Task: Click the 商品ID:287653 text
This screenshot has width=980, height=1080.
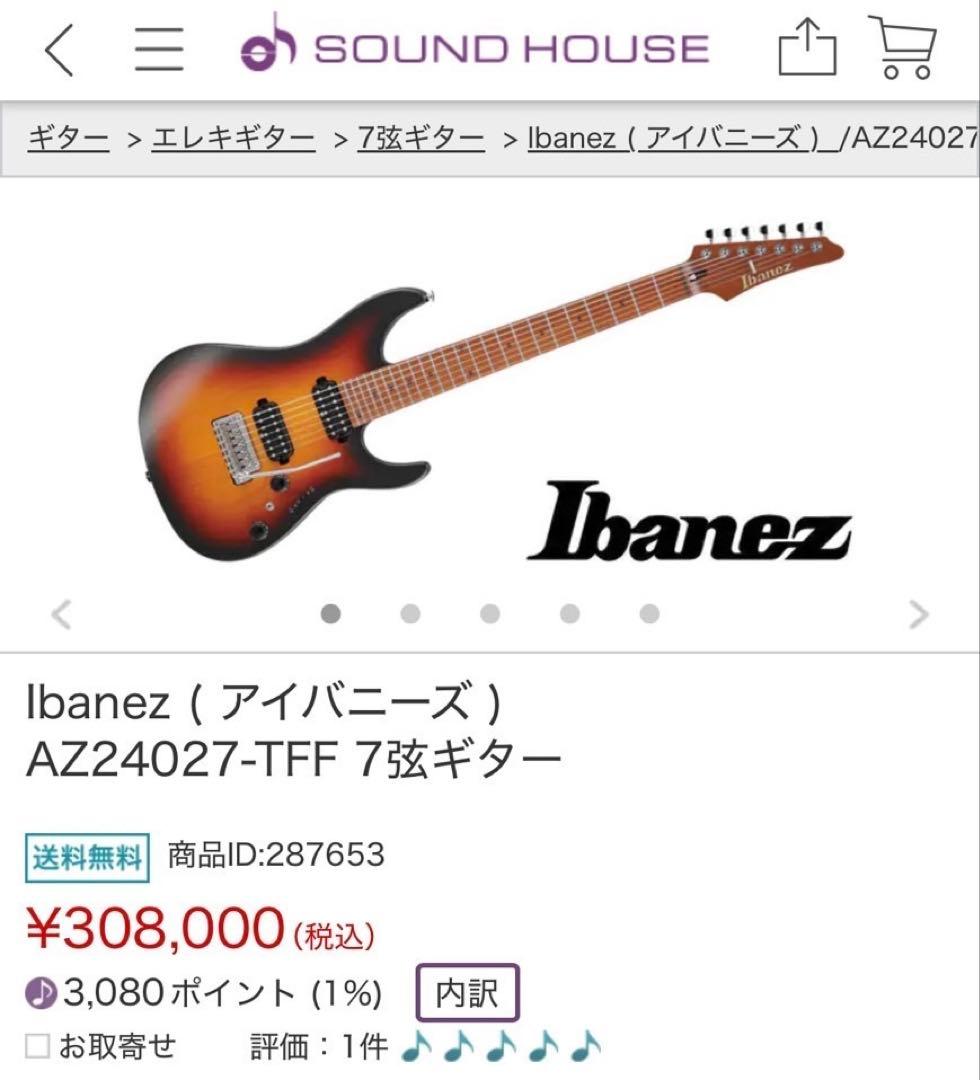Action: (x=270, y=856)
